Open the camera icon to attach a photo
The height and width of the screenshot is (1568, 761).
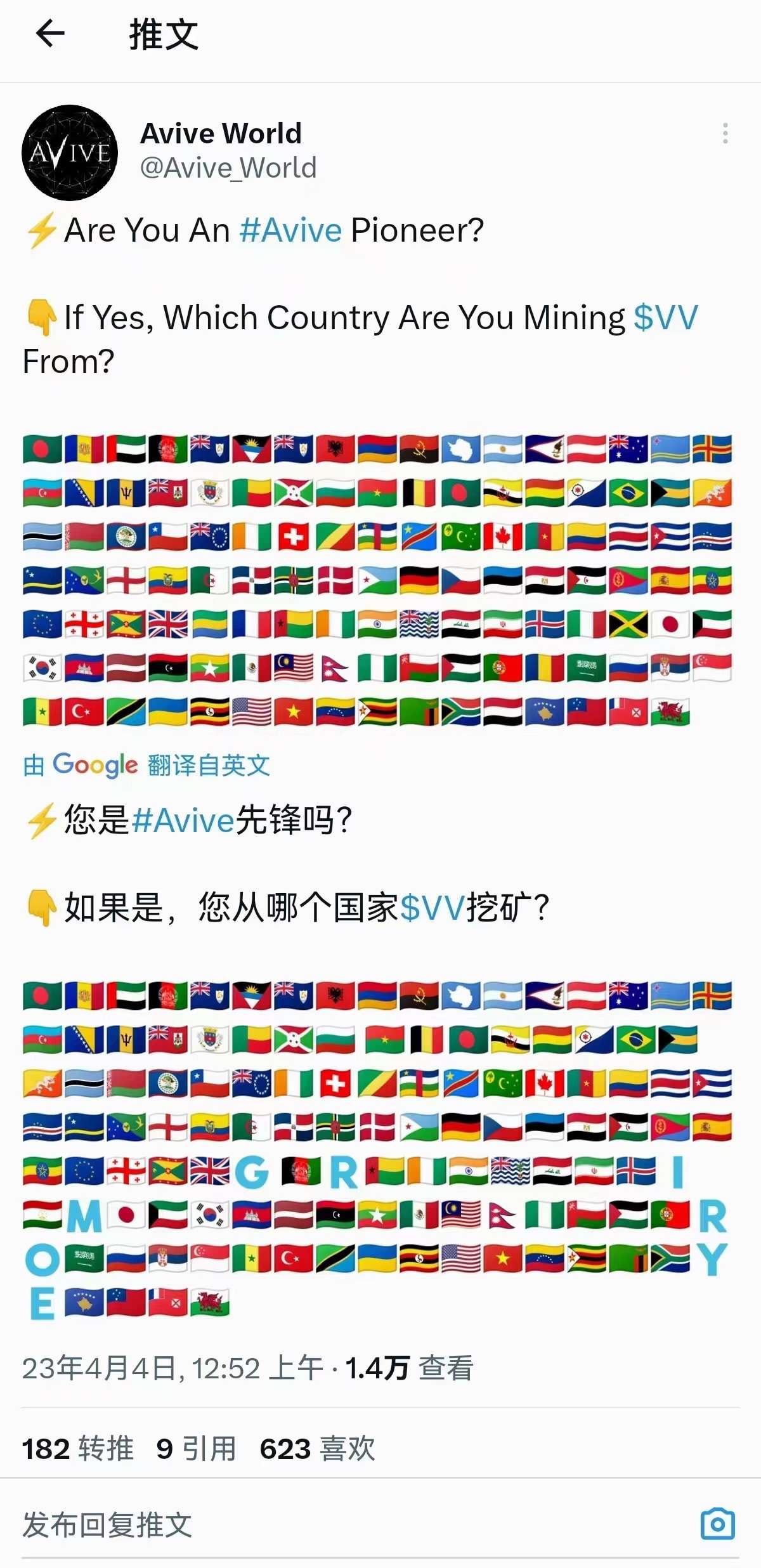717,1524
